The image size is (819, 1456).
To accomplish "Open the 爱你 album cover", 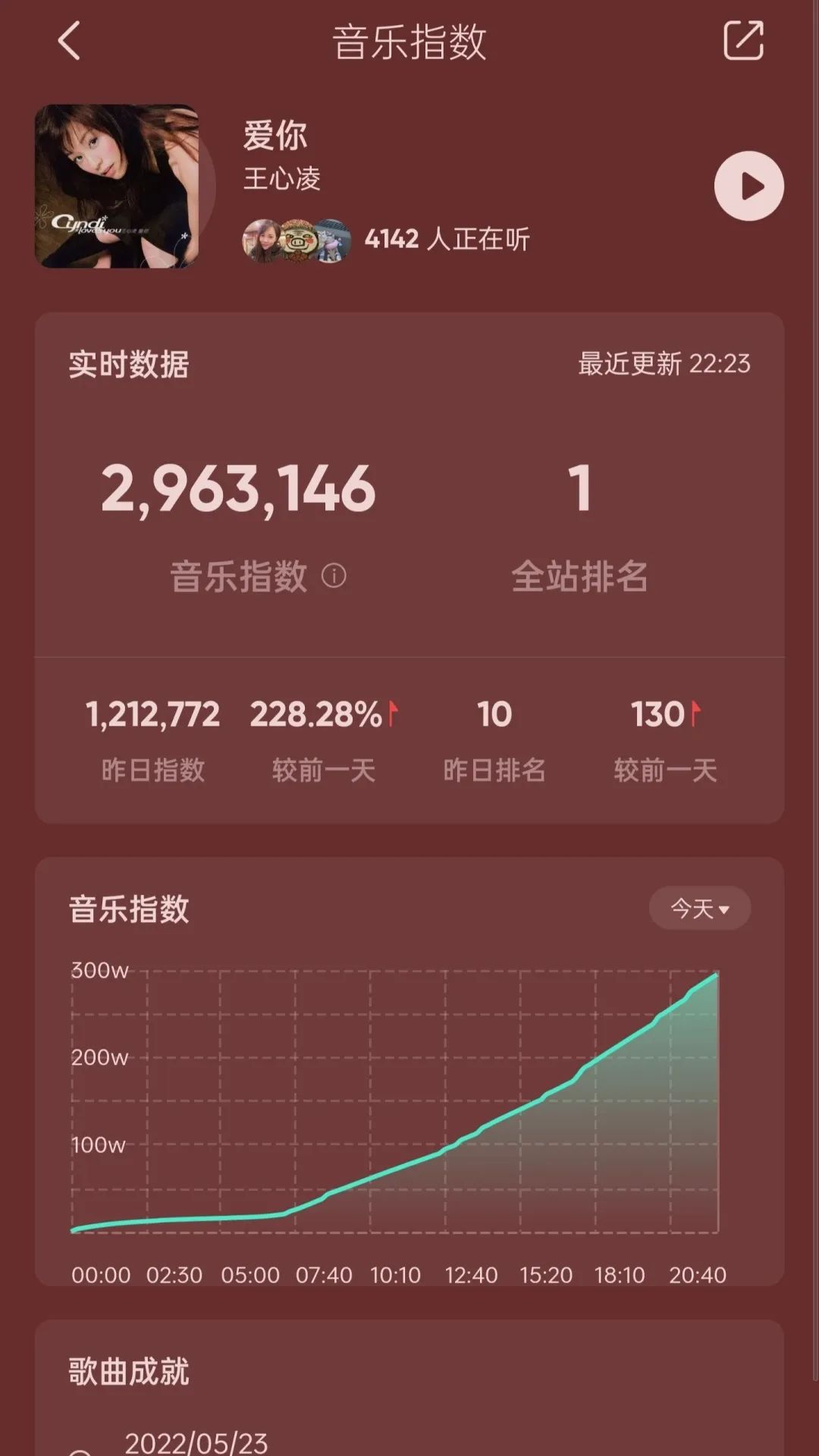I will (117, 187).
